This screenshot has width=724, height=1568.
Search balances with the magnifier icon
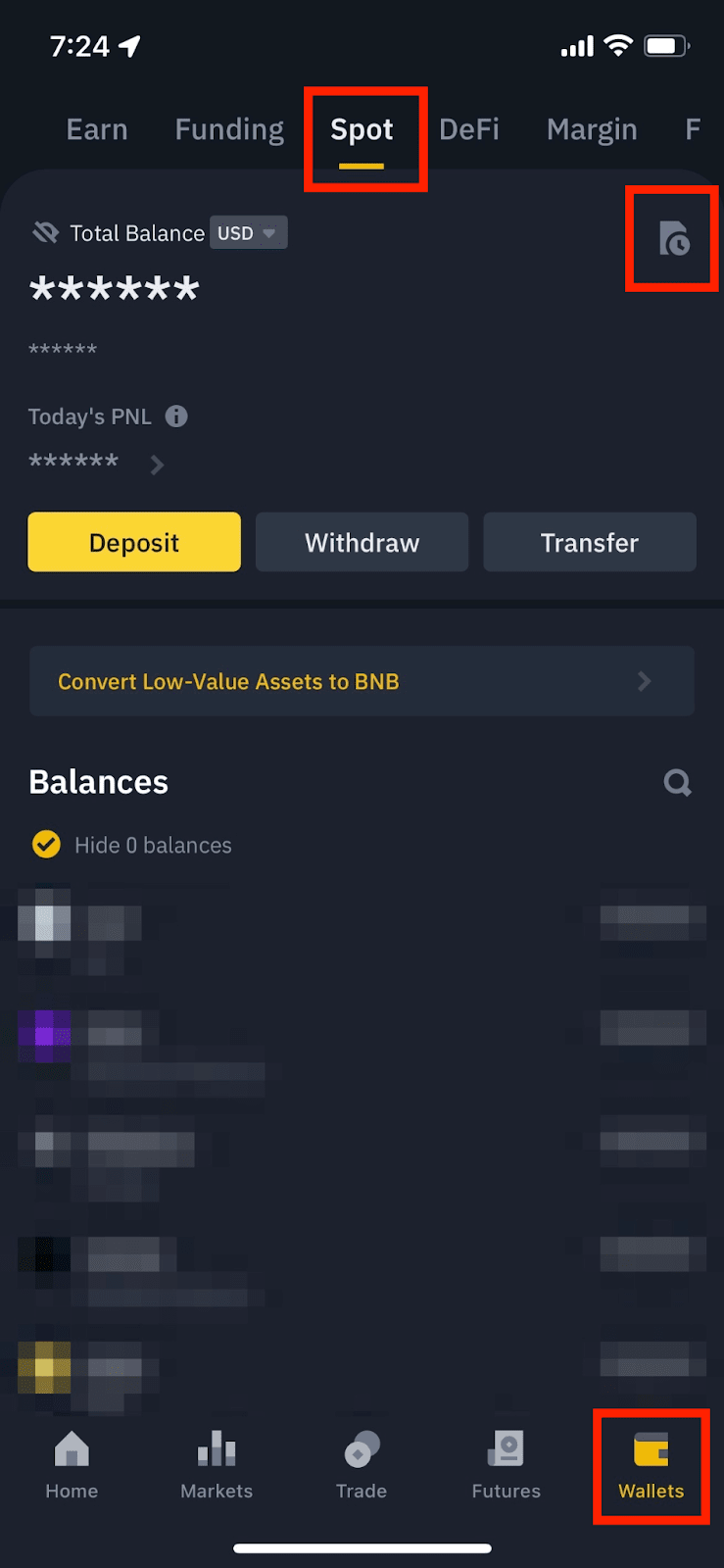(x=677, y=783)
